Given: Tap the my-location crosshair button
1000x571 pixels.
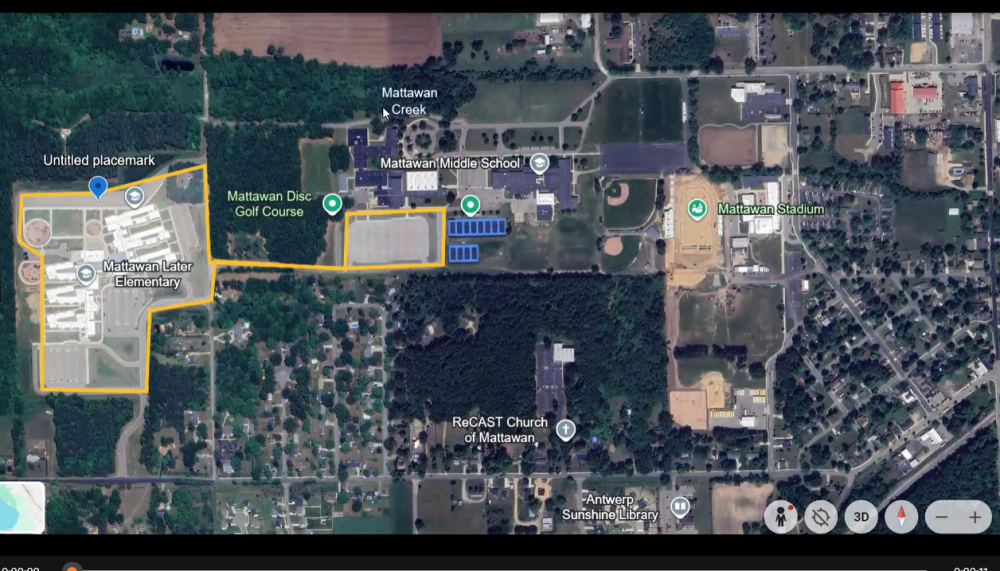Looking at the screenshot, I should (821, 517).
